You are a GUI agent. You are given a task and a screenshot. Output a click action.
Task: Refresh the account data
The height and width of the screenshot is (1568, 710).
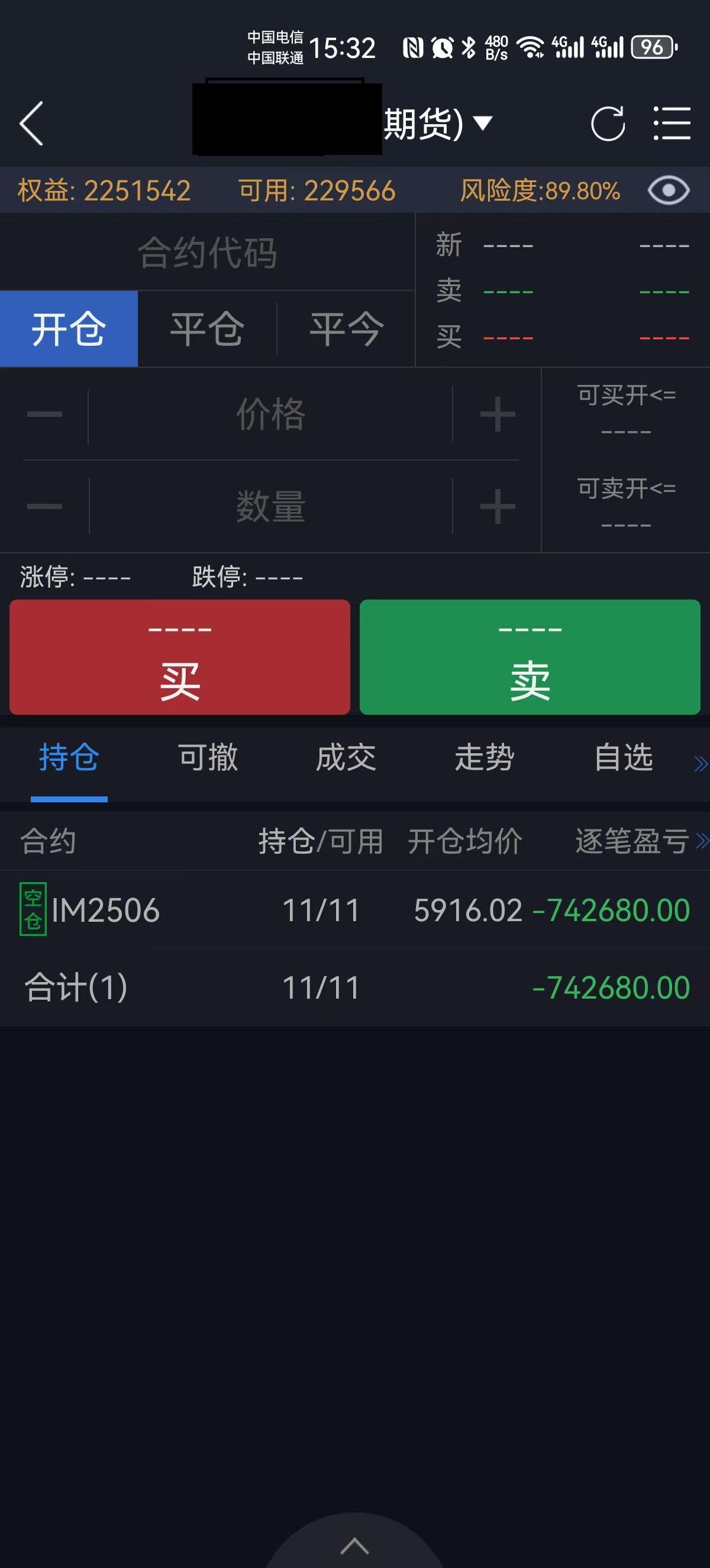click(x=607, y=124)
